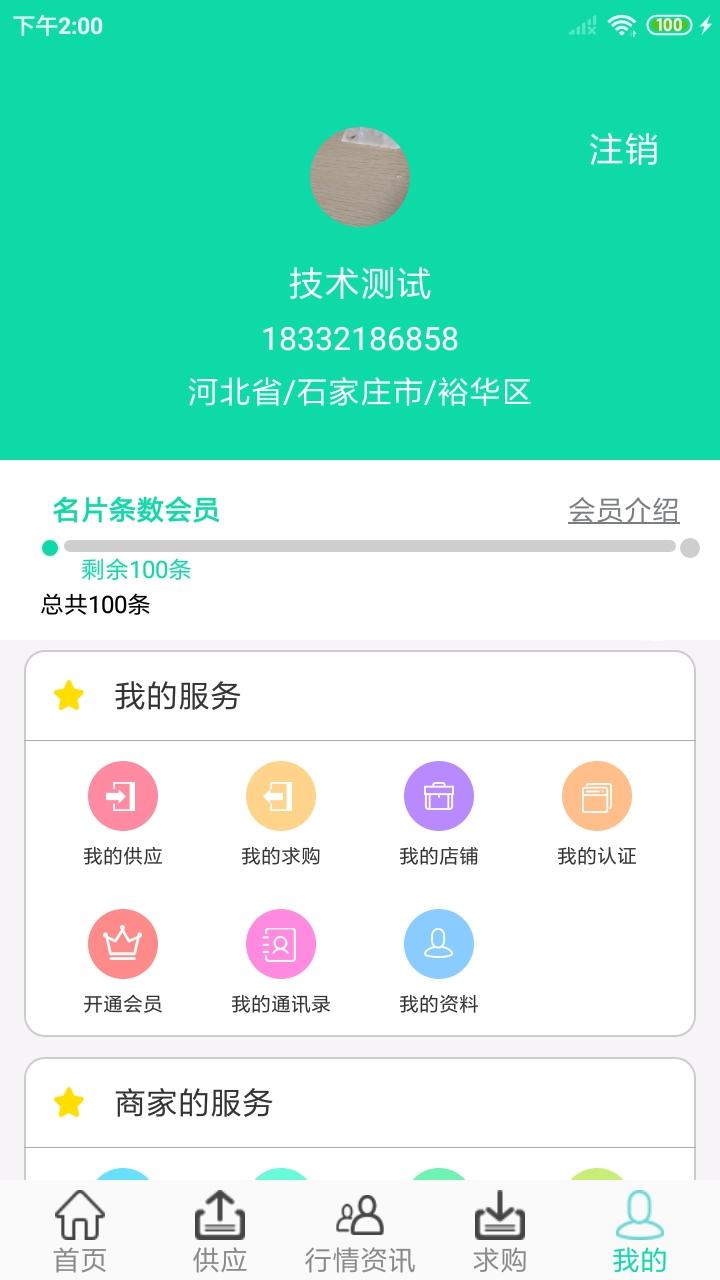
Task: Switch to the 行情资讯 market news tab
Action: tap(360, 1232)
